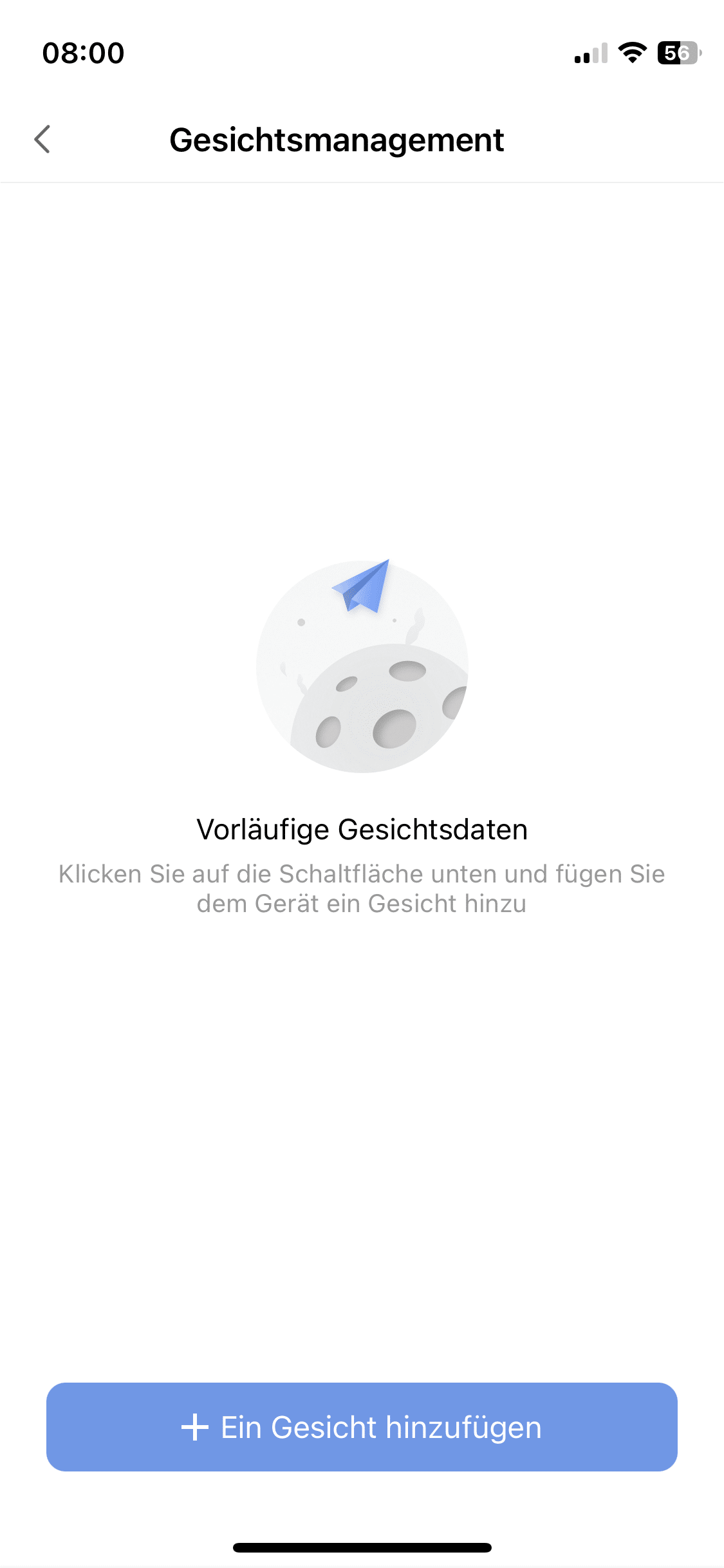
Task: Go back from Gesichtsmanagement
Action: (42, 139)
